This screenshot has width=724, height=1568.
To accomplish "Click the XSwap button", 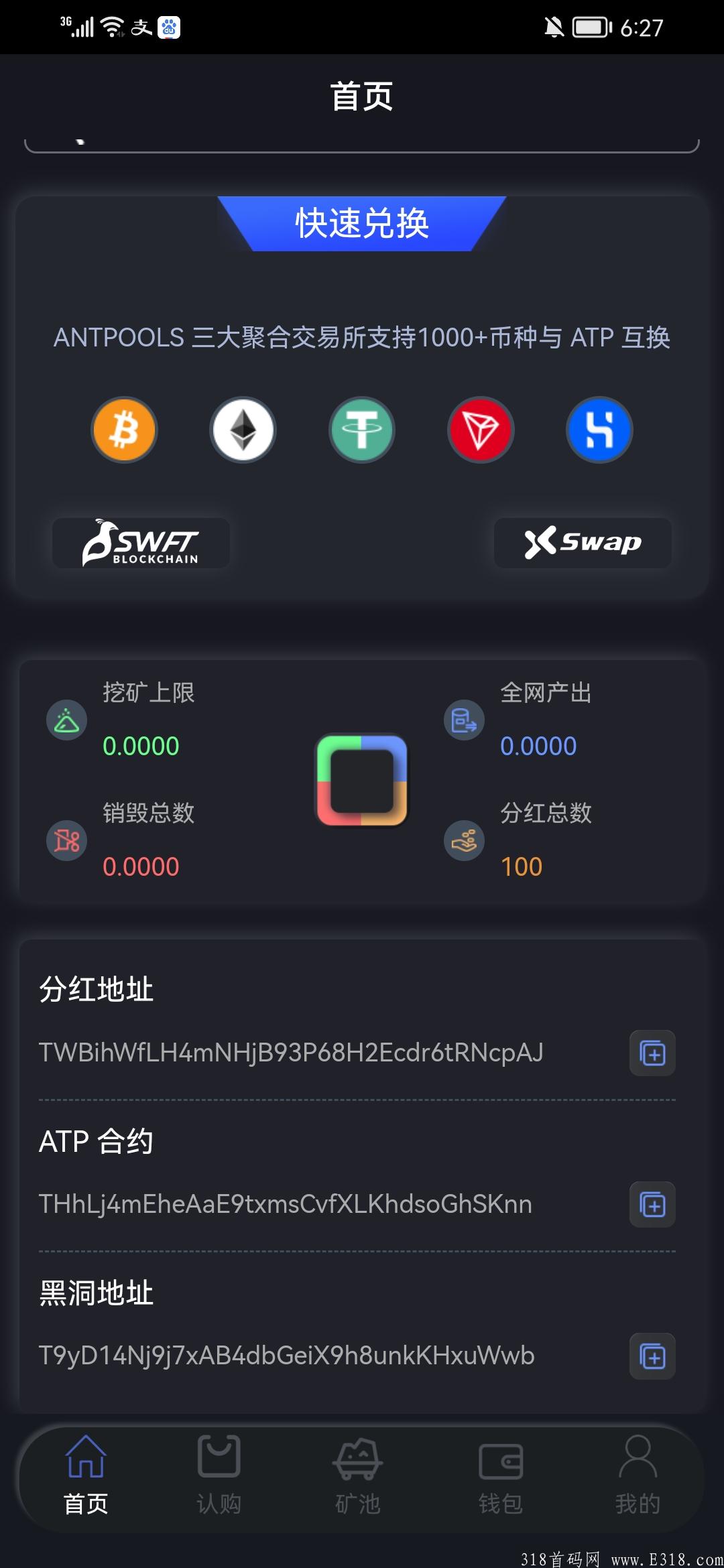I will pyautogui.click(x=582, y=543).
